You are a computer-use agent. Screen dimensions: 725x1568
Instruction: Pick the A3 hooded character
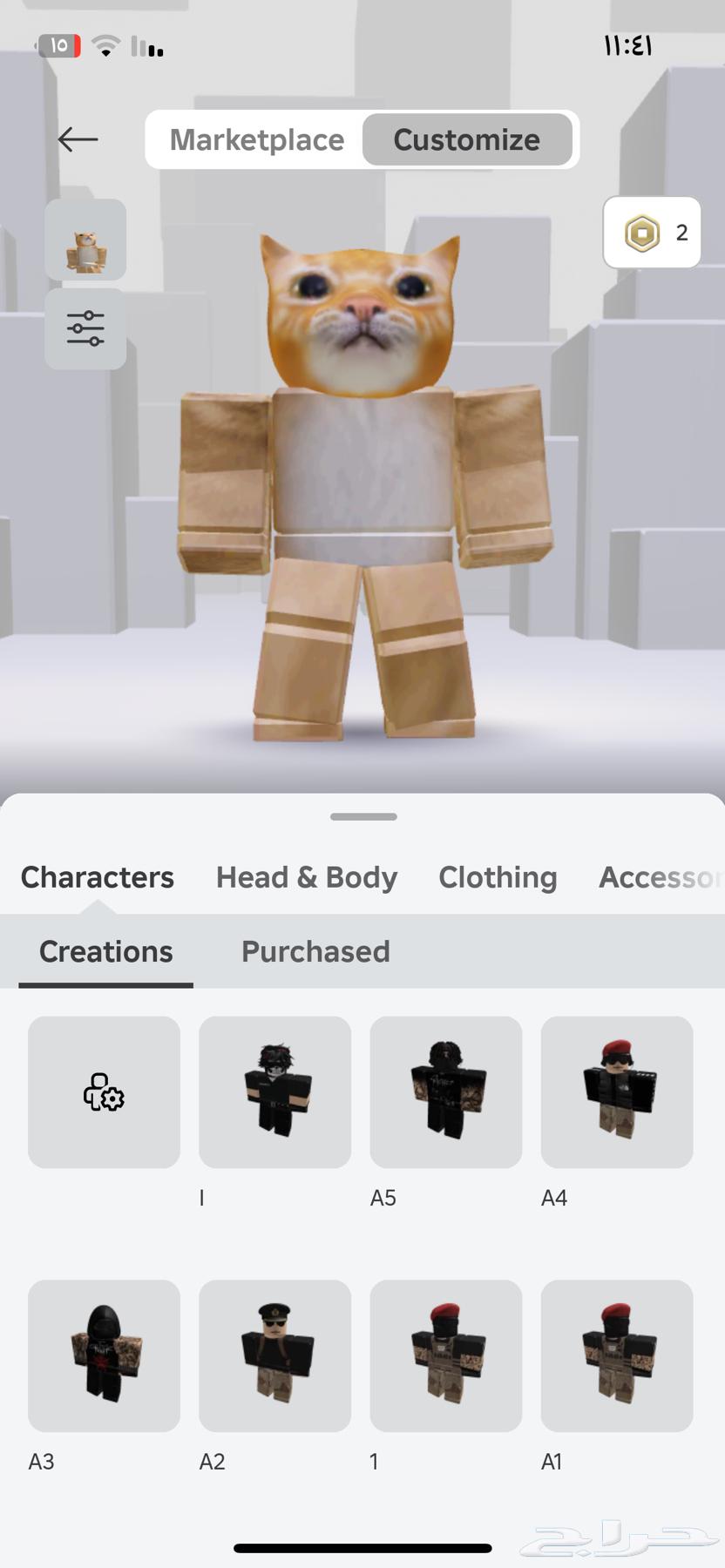pos(104,1355)
